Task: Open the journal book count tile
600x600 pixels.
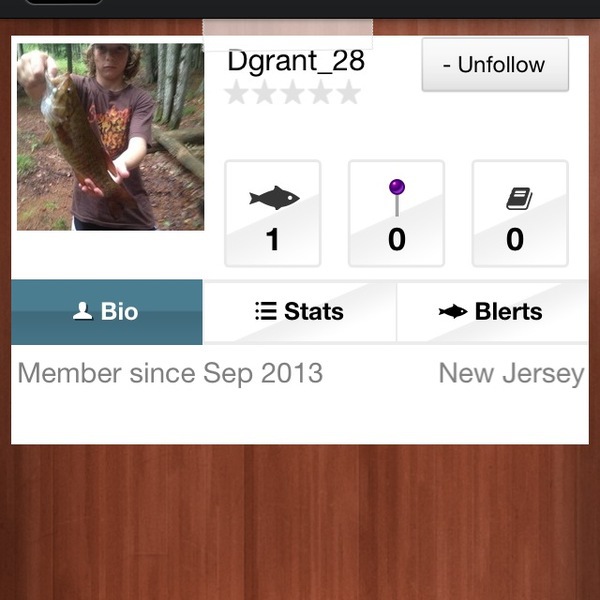Action: pos(519,214)
